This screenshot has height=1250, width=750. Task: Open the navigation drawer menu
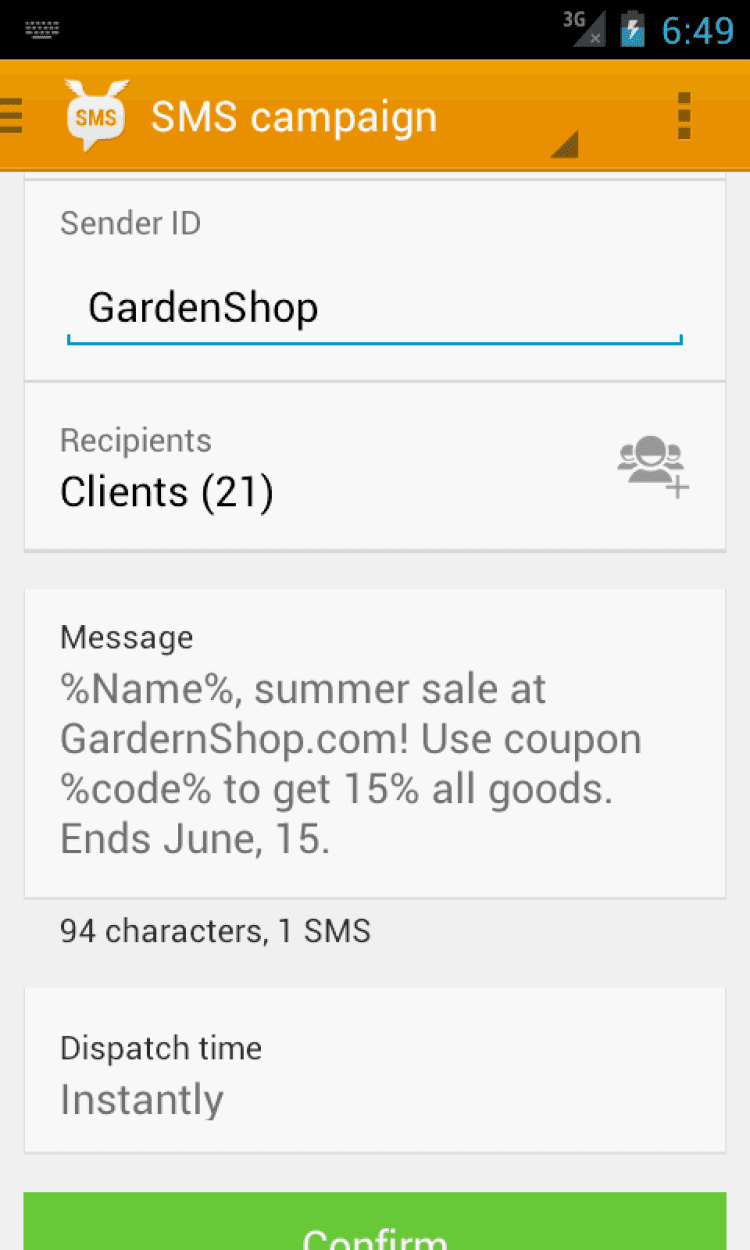pos(12,116)
